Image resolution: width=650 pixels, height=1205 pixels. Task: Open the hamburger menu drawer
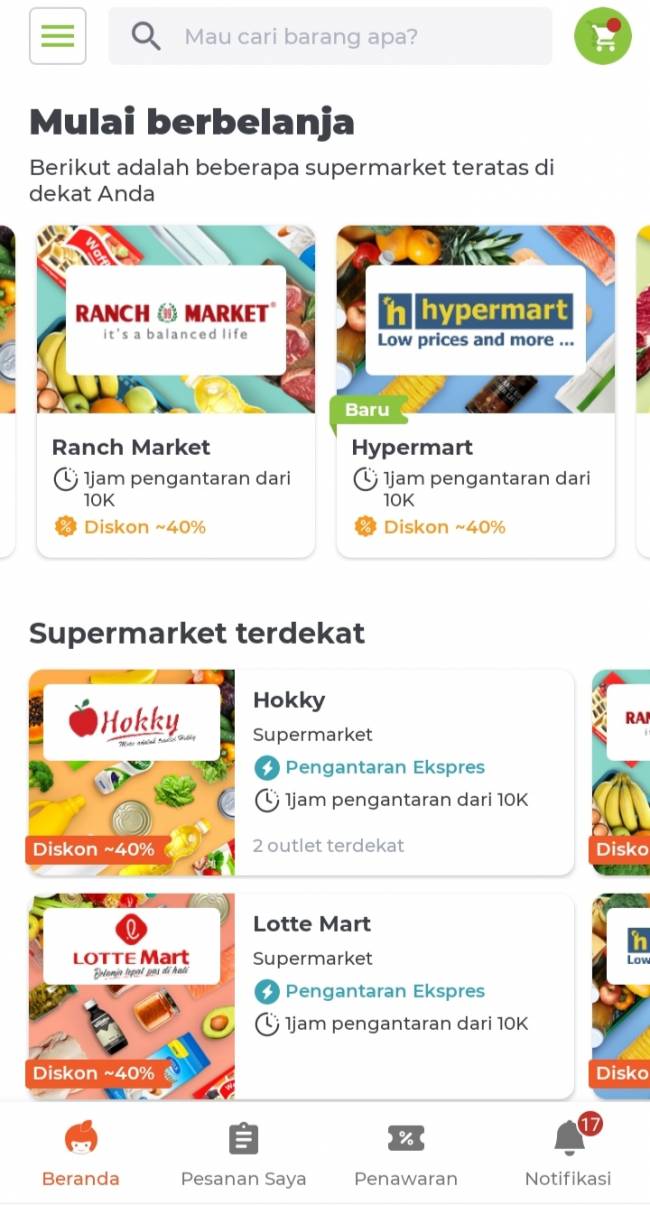[57, 36]
